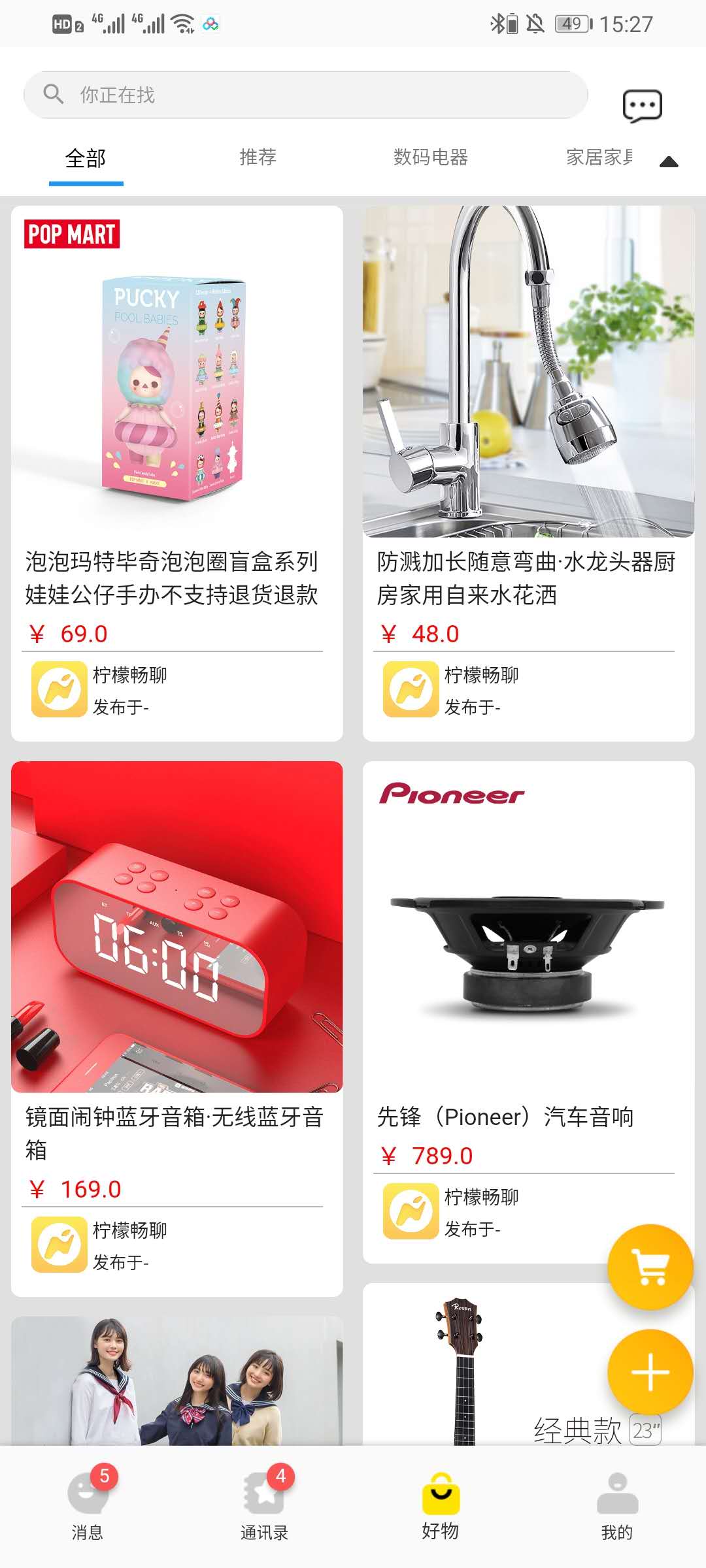Open the 经典款 ukulele product card
Screen dimensions: 706x1568
tap(484, 1372)
